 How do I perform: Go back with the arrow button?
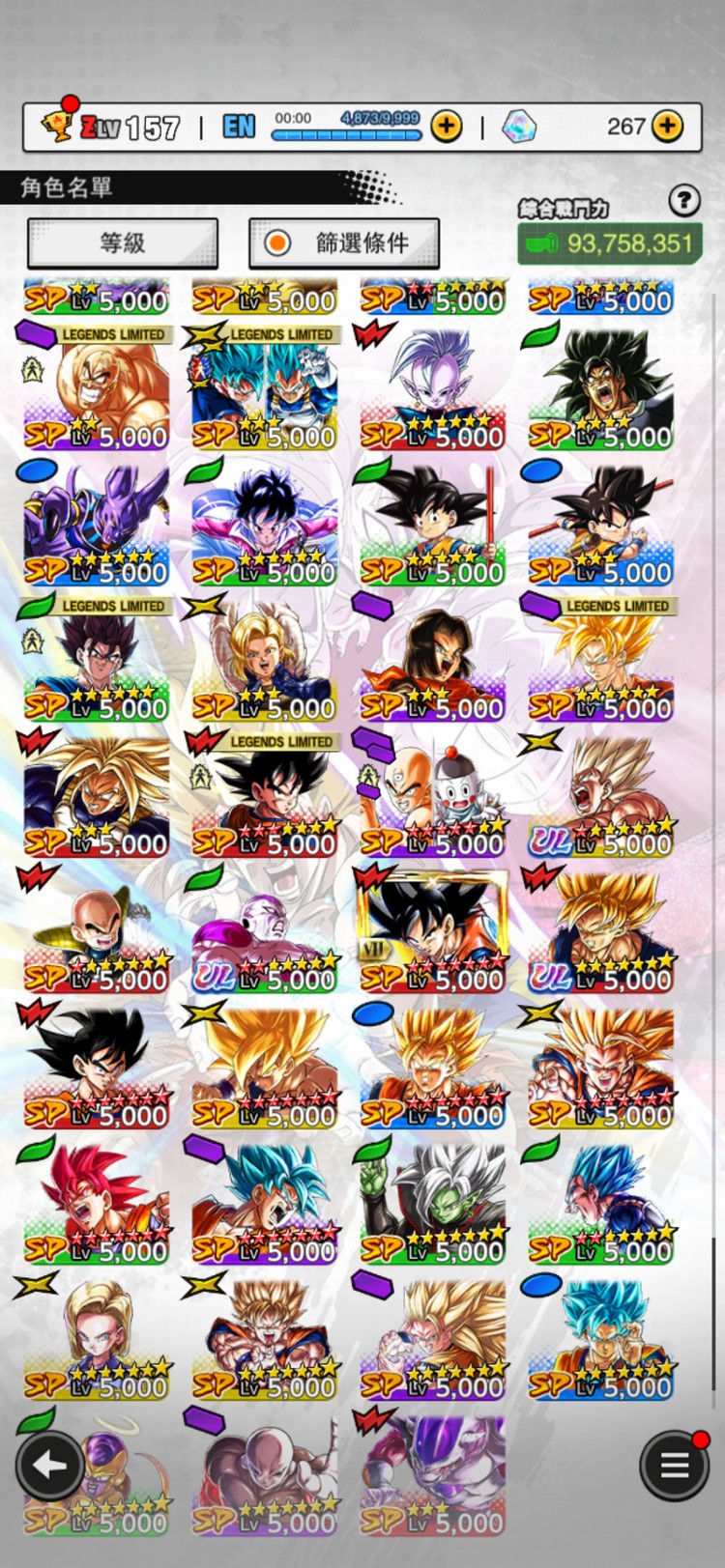(48, 1465)
